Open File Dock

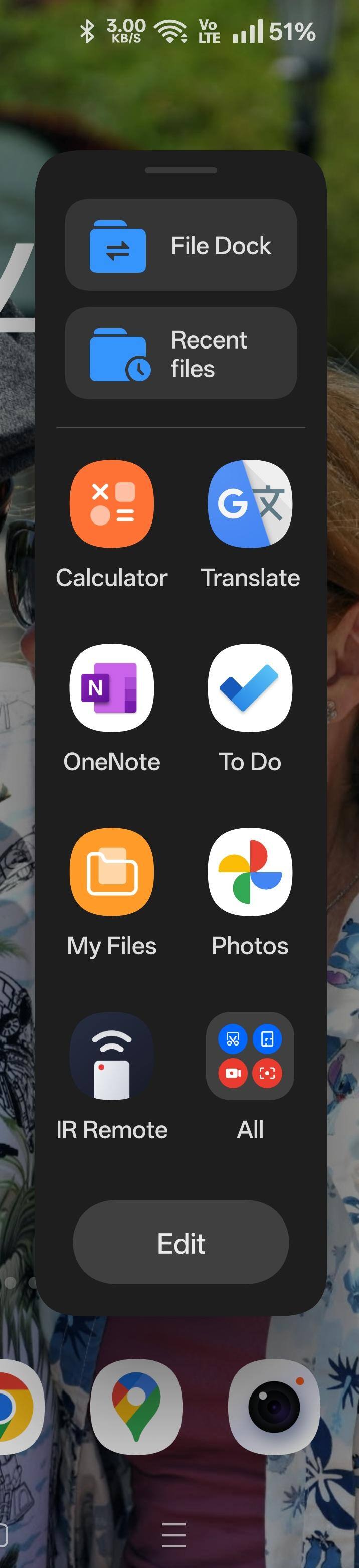coord(181,245)
